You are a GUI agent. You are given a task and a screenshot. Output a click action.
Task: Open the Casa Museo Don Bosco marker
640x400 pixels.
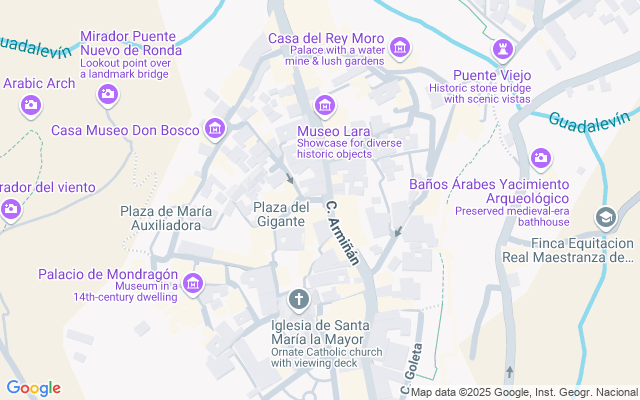(215, 129)
